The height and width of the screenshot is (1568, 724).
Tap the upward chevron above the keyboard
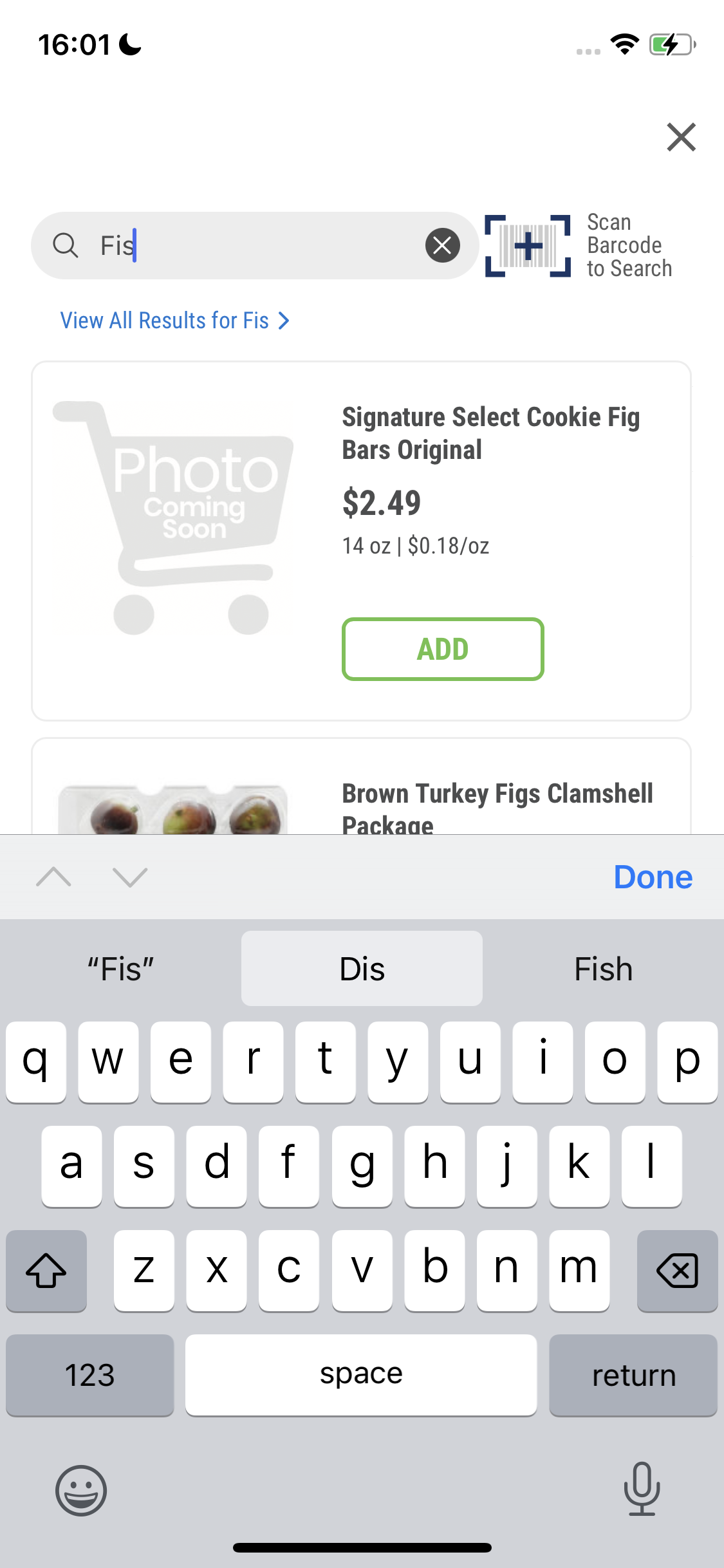55,877
